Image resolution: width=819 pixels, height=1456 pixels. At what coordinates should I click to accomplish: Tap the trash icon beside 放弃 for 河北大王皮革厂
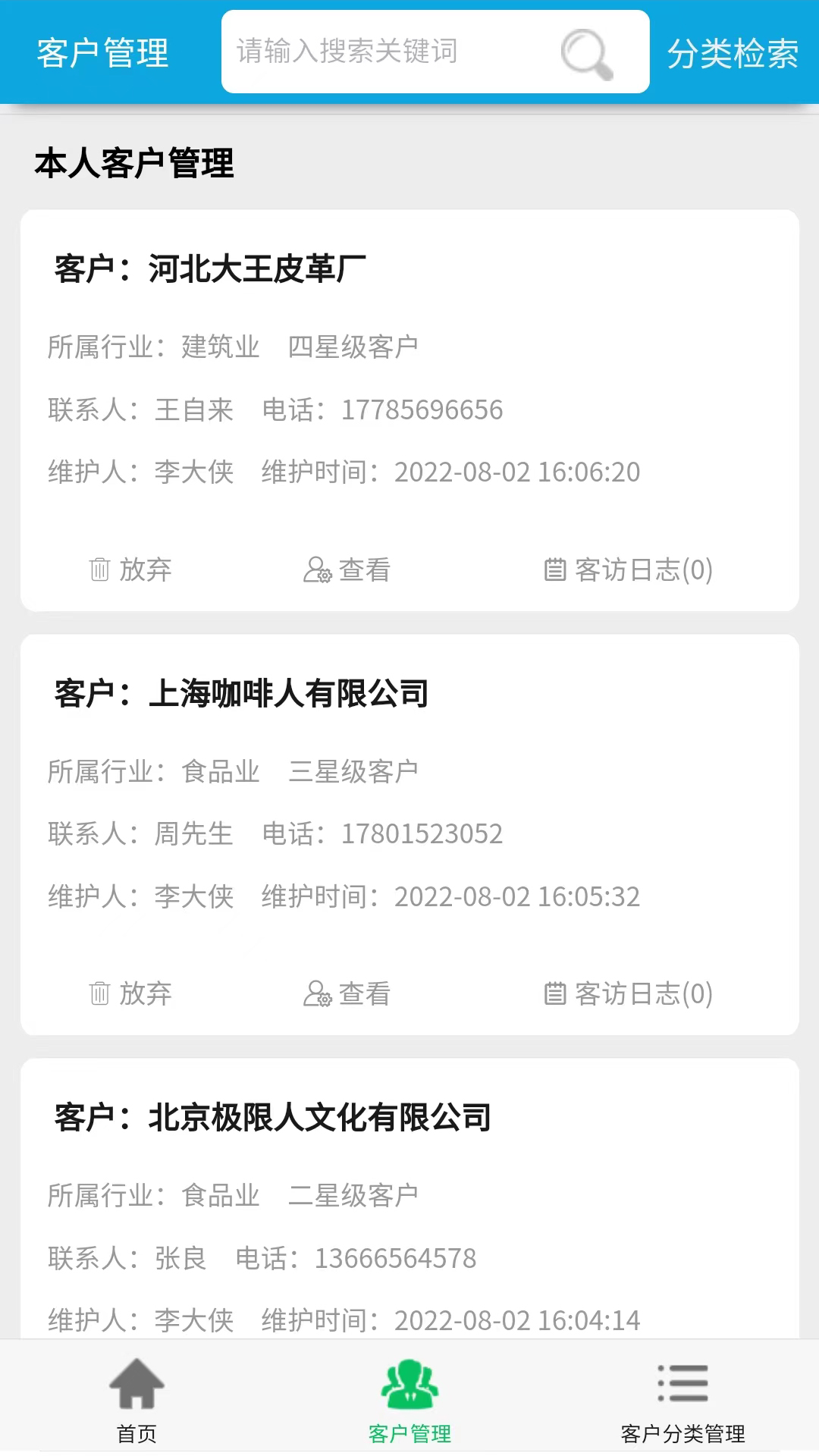[x=99, y=570]
